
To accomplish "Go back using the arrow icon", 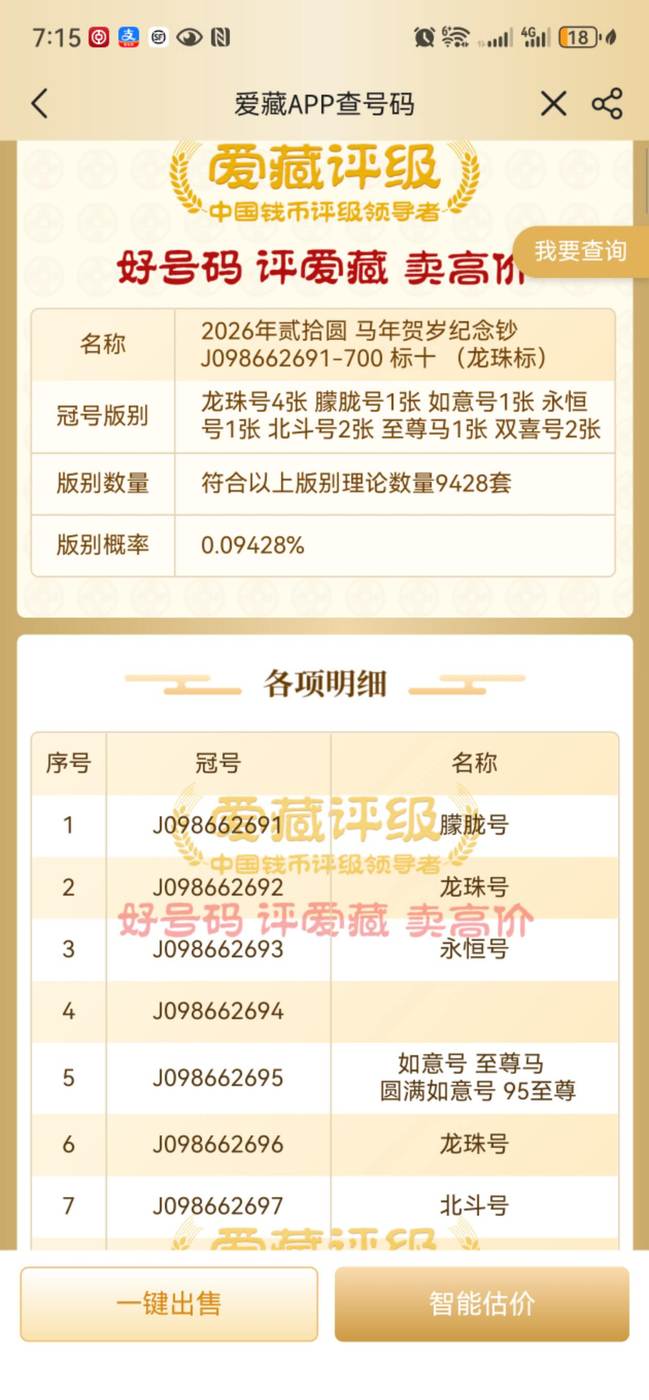I will point(40,104).
